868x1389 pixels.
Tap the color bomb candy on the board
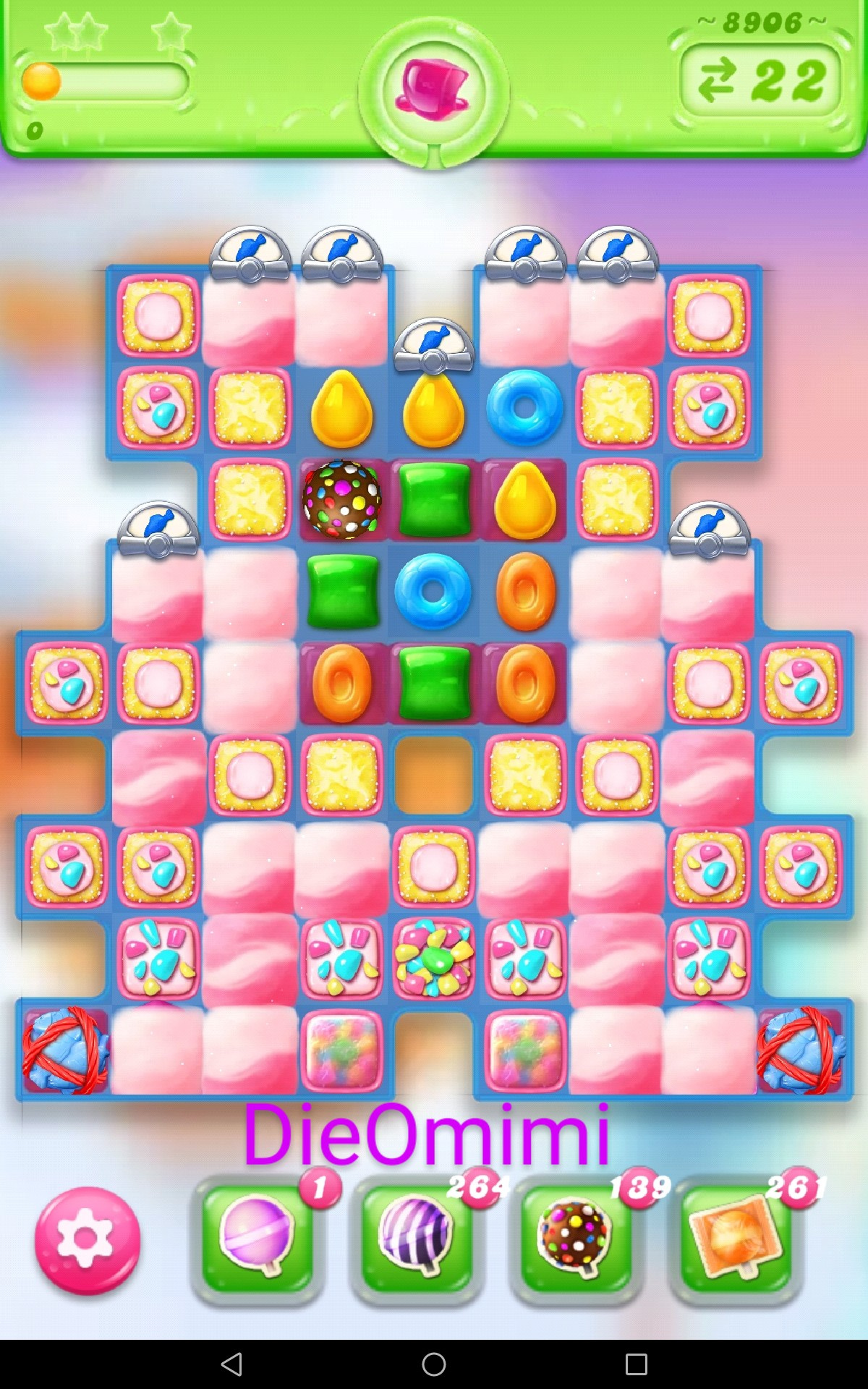point(341,499)
